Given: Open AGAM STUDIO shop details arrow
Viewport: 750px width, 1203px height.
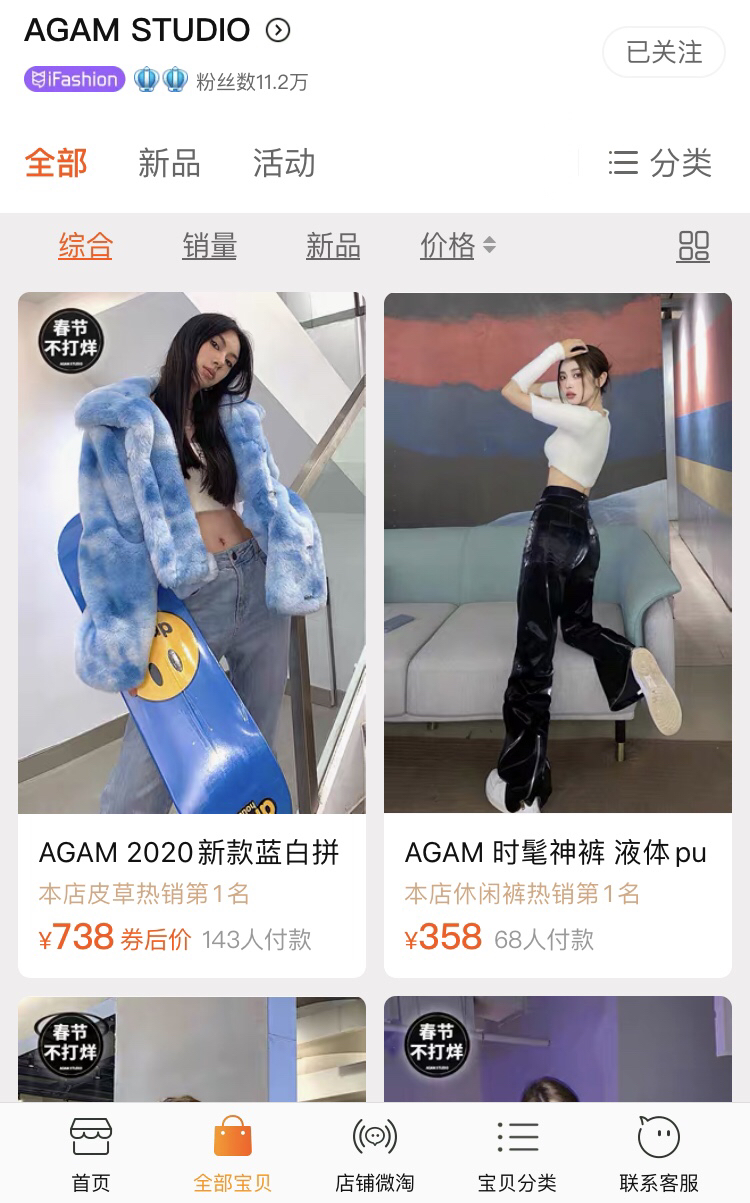Looking at the screenshot, I should [278, 31].
